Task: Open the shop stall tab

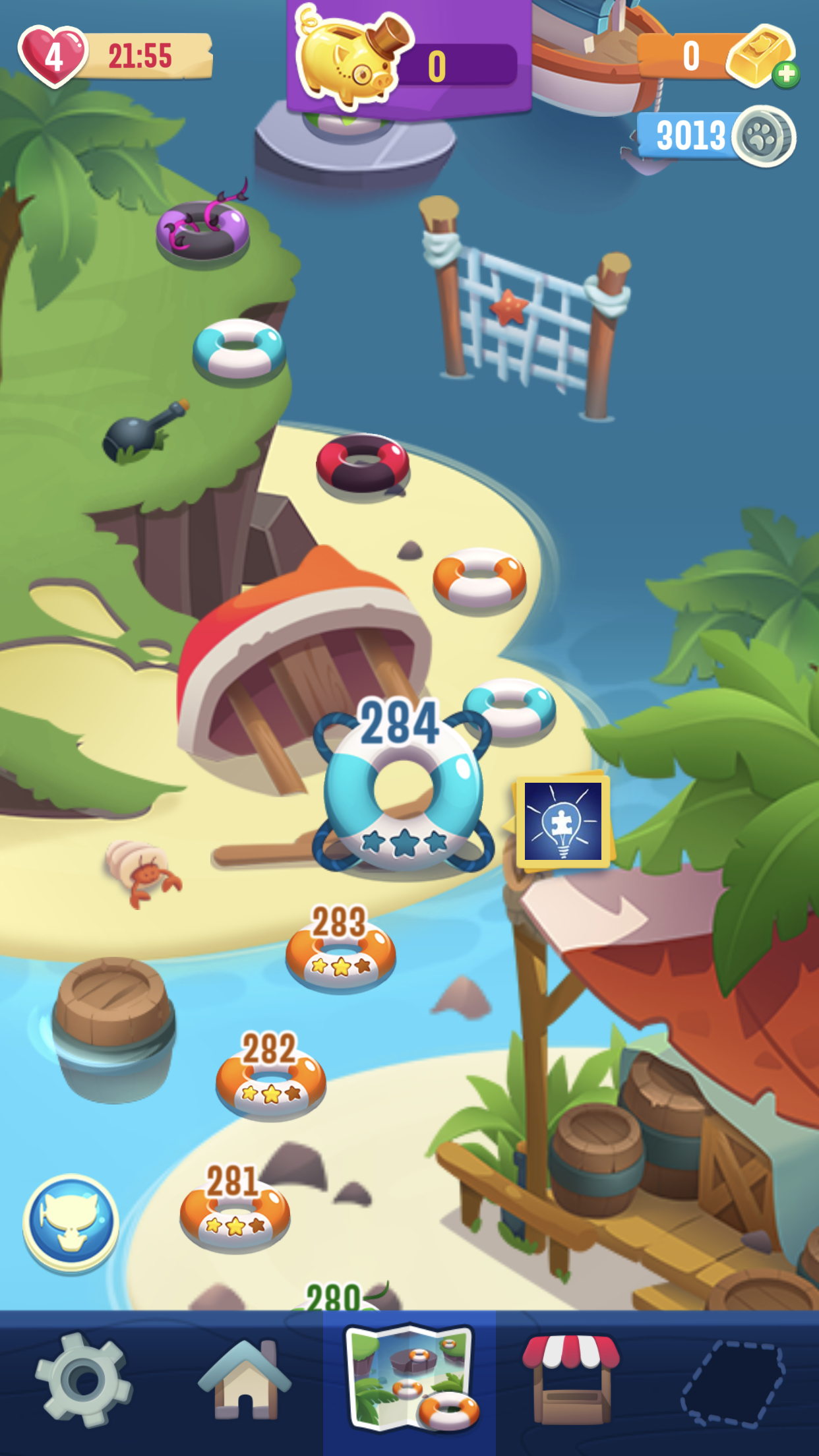Action: pos(571,1380)
